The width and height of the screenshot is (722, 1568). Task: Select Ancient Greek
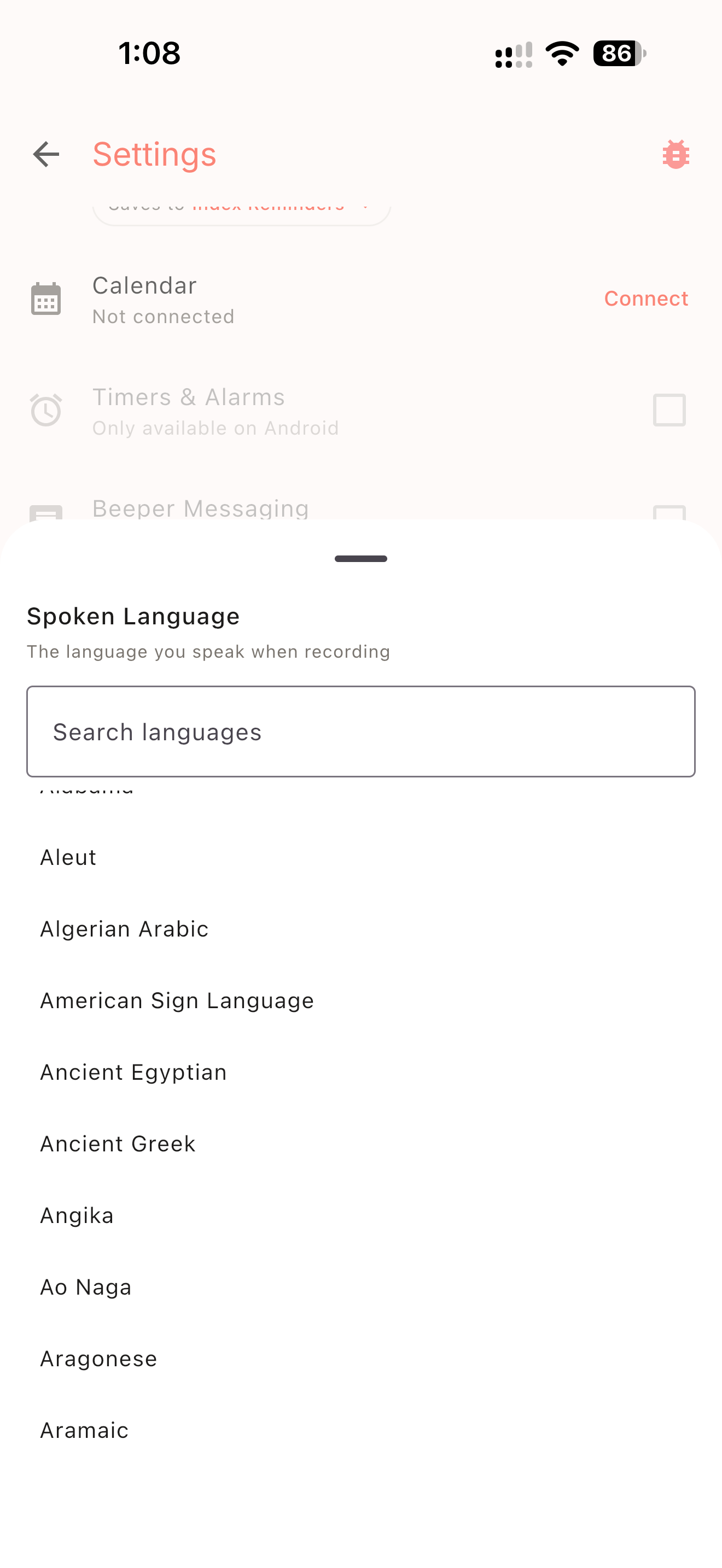point(361,1144)
